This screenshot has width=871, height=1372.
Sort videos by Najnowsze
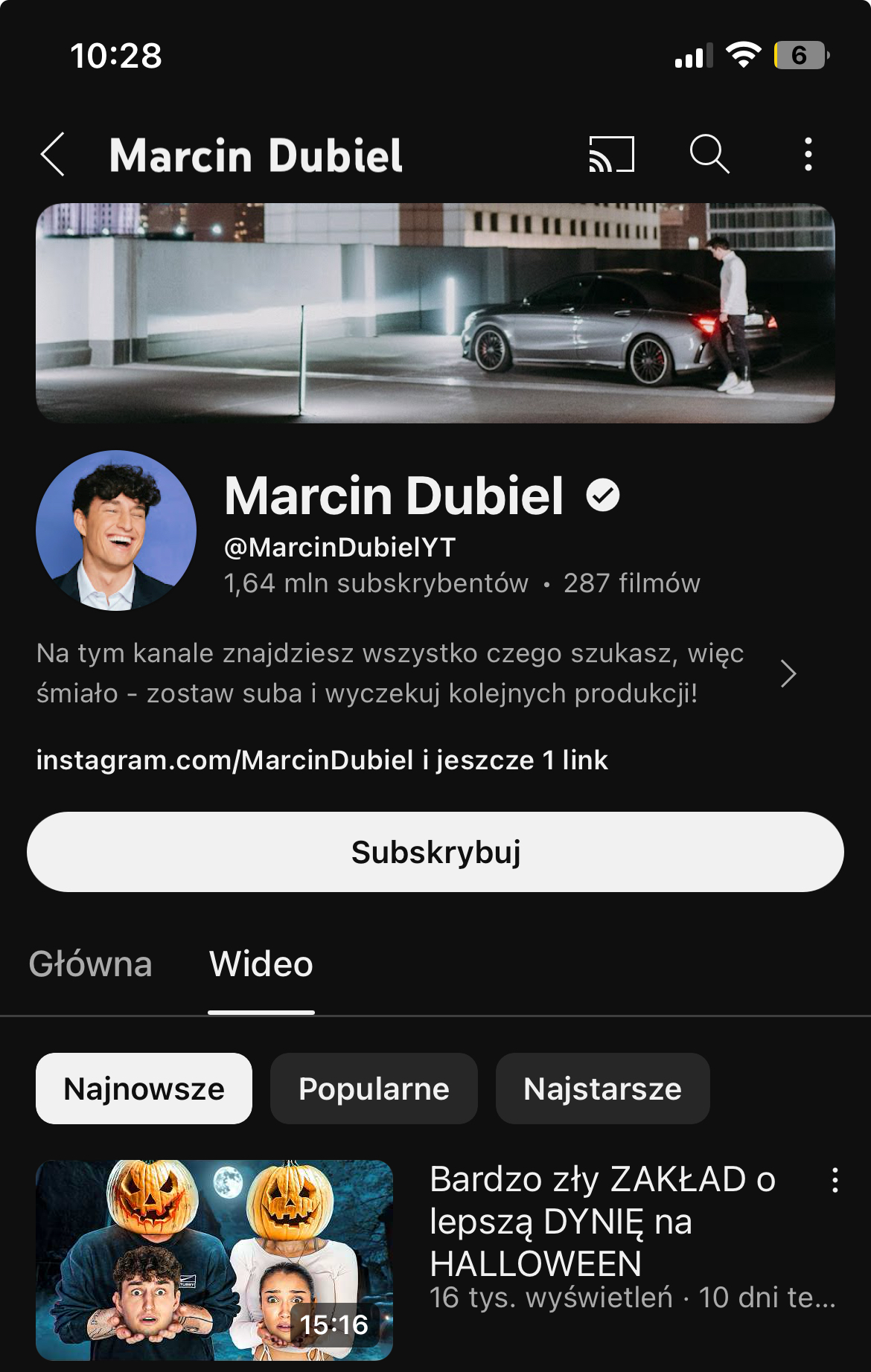click(x=144, y=1089)
